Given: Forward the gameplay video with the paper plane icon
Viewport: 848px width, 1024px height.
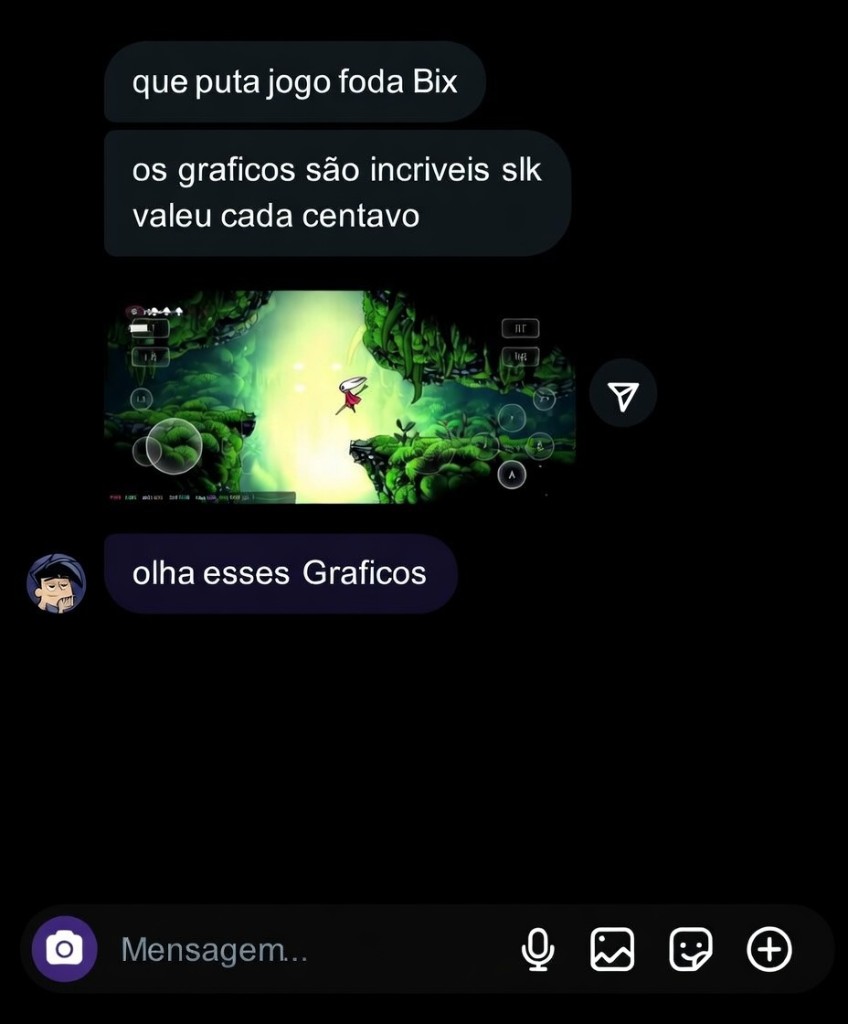Looking at the screenshot, I should click(623, 394).
